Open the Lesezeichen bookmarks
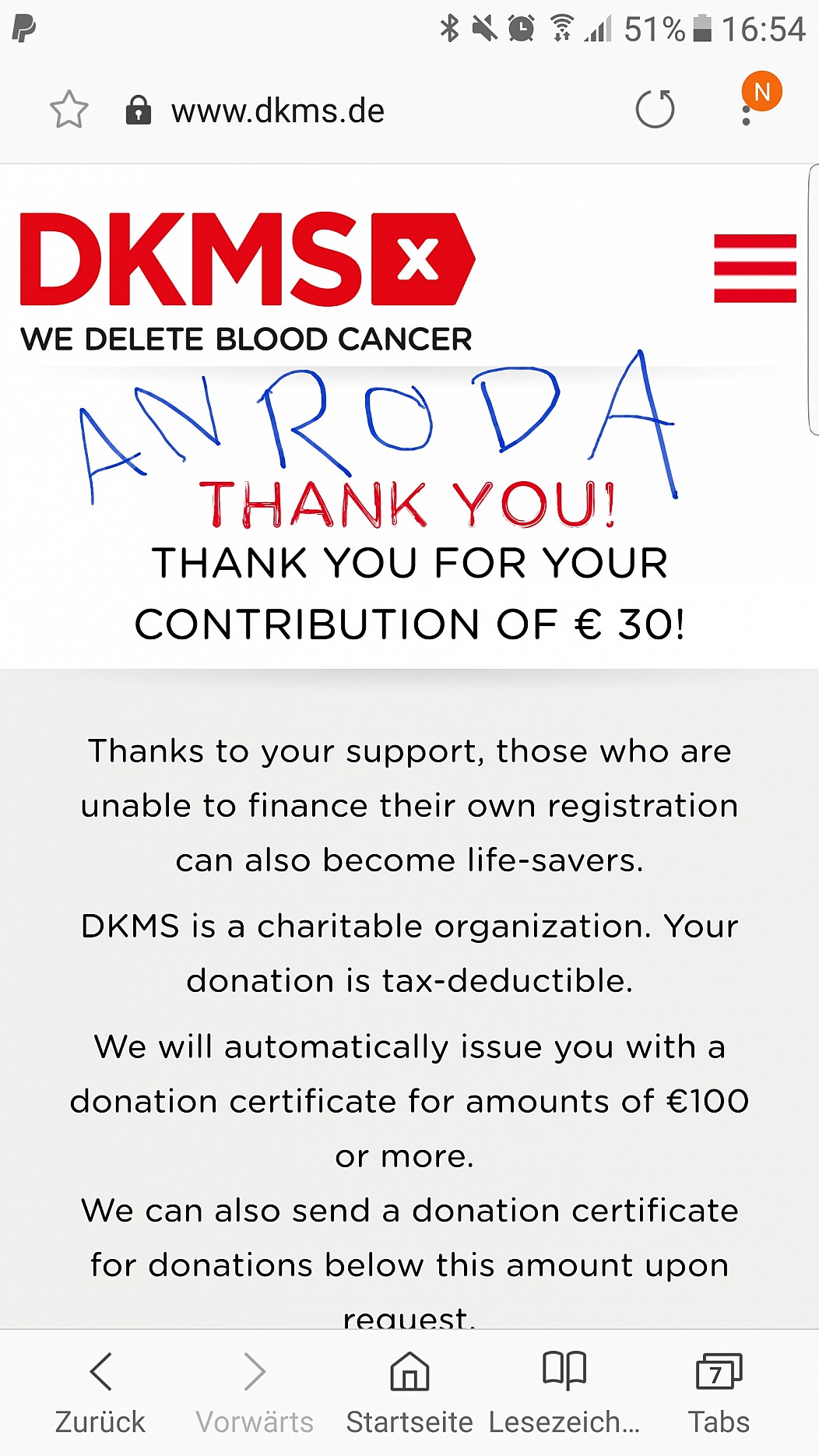The image size is (819, 1456). click(x=564, y=1394)
